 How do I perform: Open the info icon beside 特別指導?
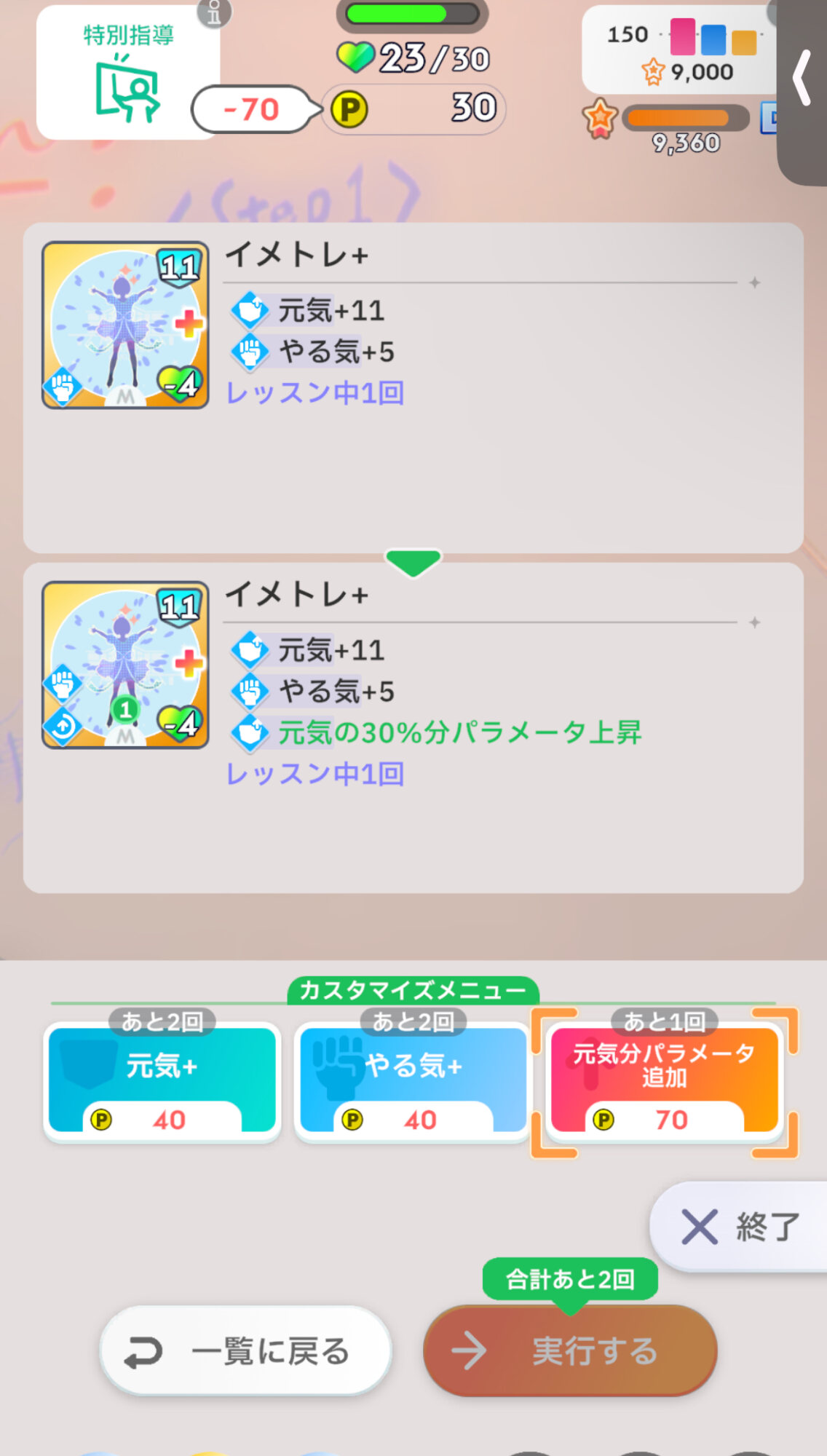pyautogui.click(x=214, y=12)
